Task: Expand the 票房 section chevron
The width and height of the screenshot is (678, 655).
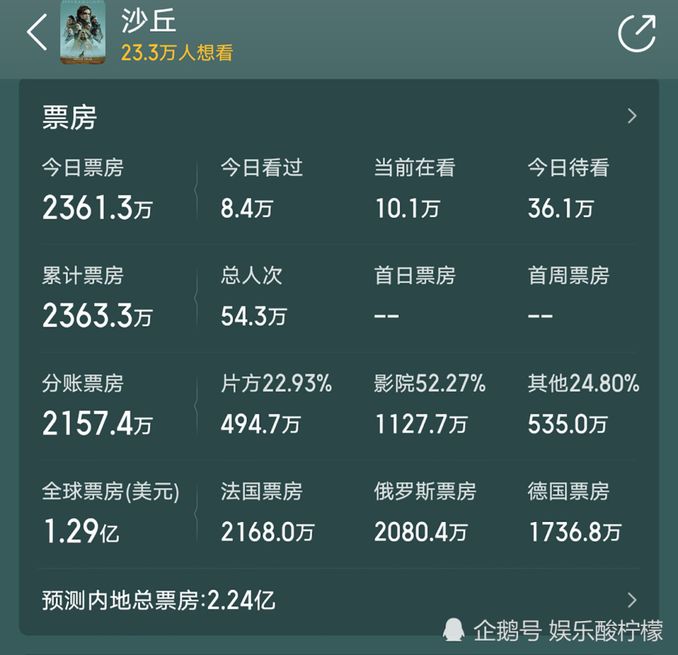Action: click(631, 116)
